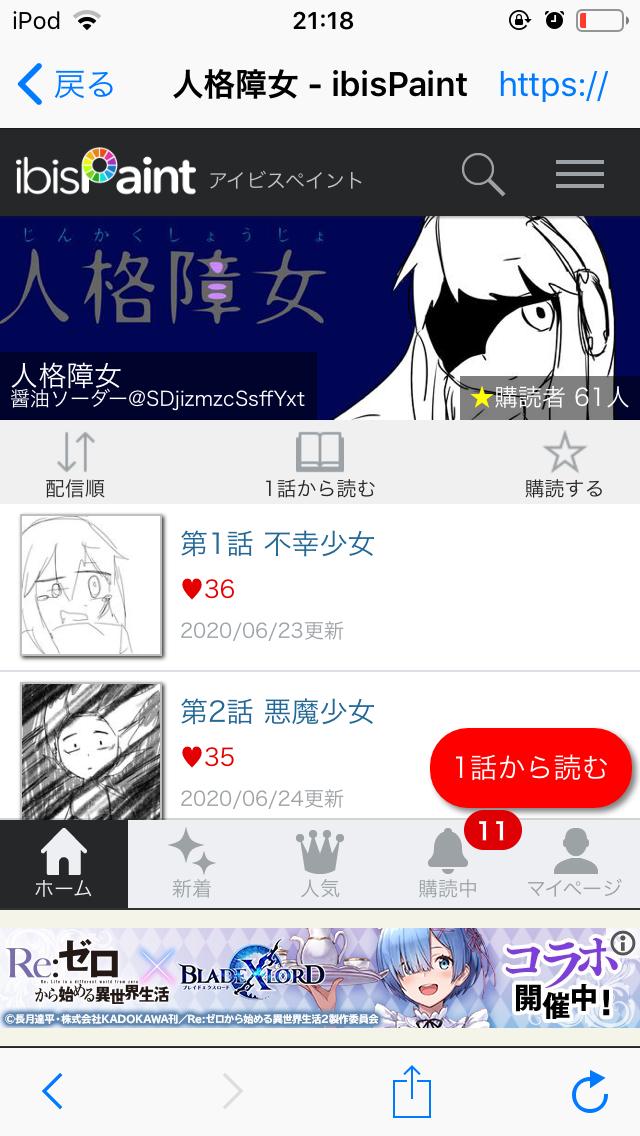Screen dimensions: 640x1136
Task: Open episode 第1話 不幸少女
Action: tap(277, 544)
